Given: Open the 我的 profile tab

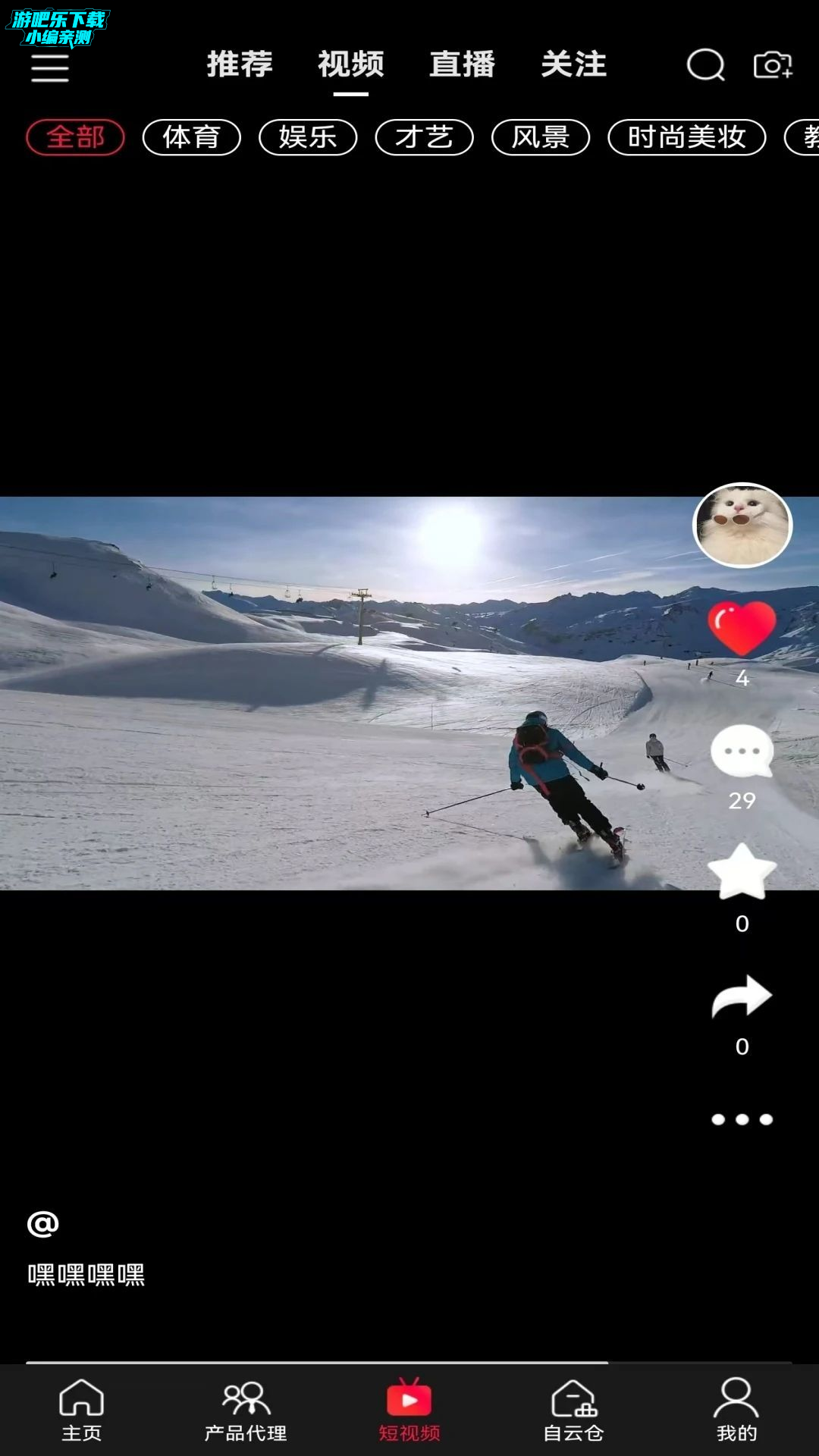Looking at the screenshot, I should pos(736,1410).
